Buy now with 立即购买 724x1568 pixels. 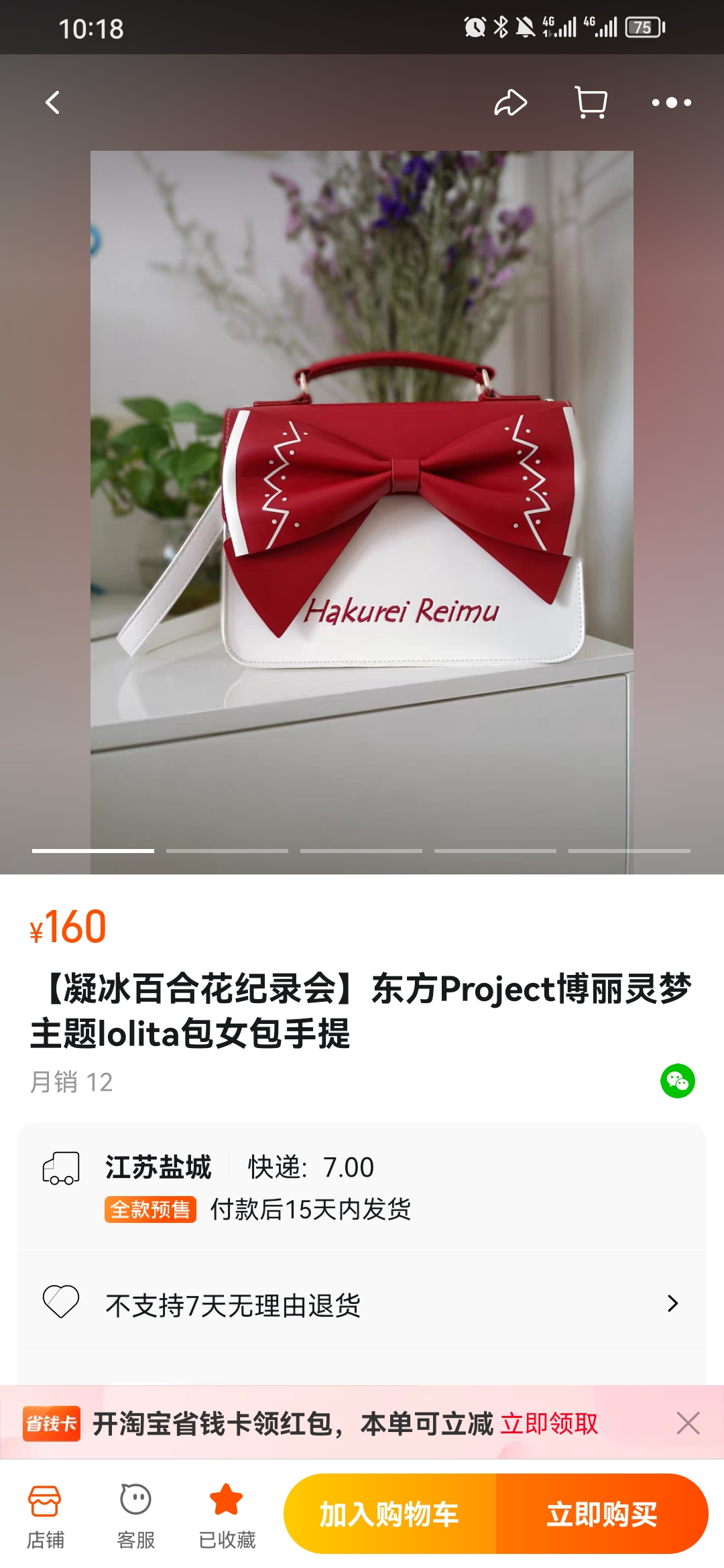coord(601,1514)
